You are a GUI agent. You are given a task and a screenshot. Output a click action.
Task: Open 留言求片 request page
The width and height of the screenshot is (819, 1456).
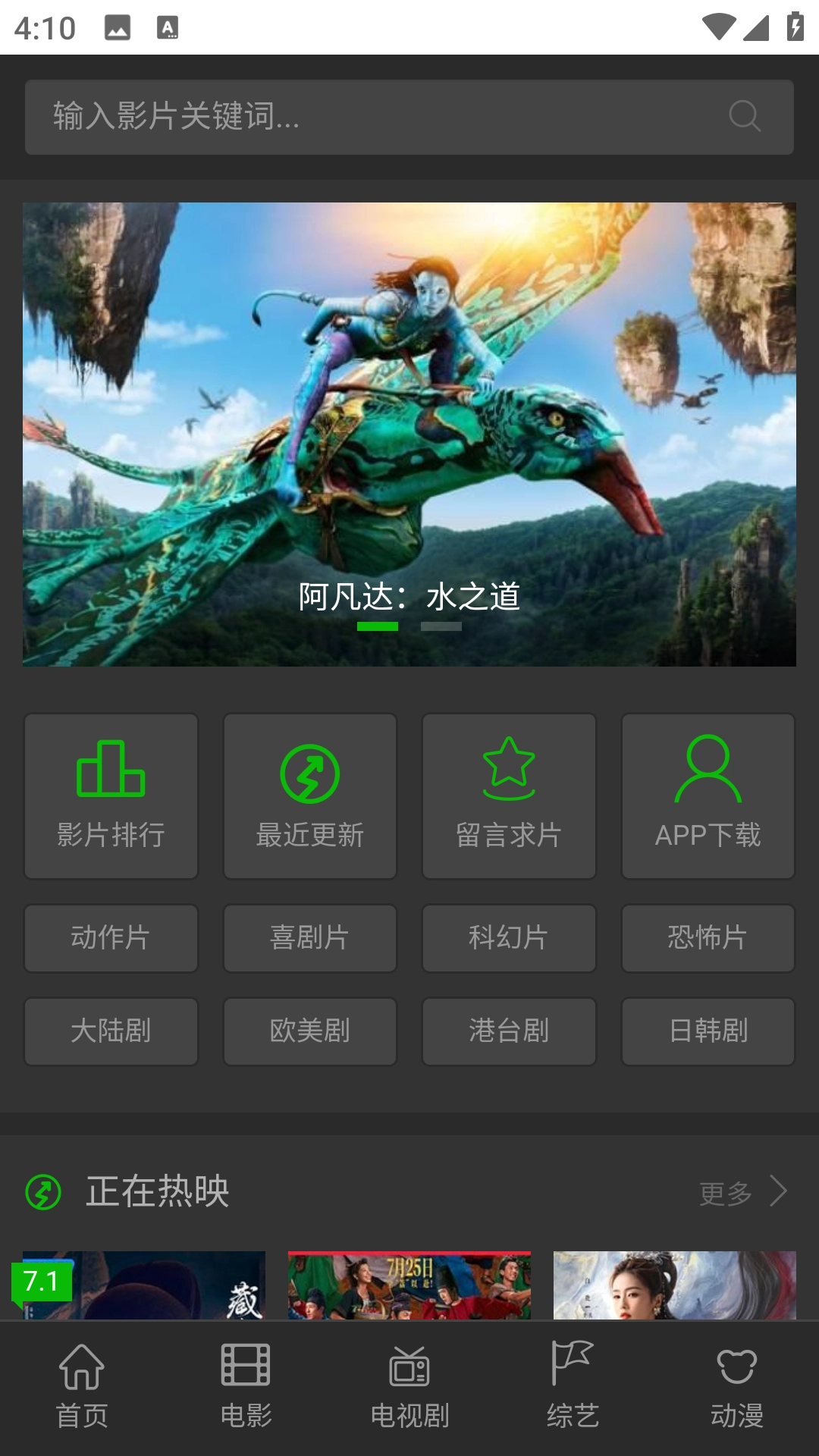click(x=509, y=795)
